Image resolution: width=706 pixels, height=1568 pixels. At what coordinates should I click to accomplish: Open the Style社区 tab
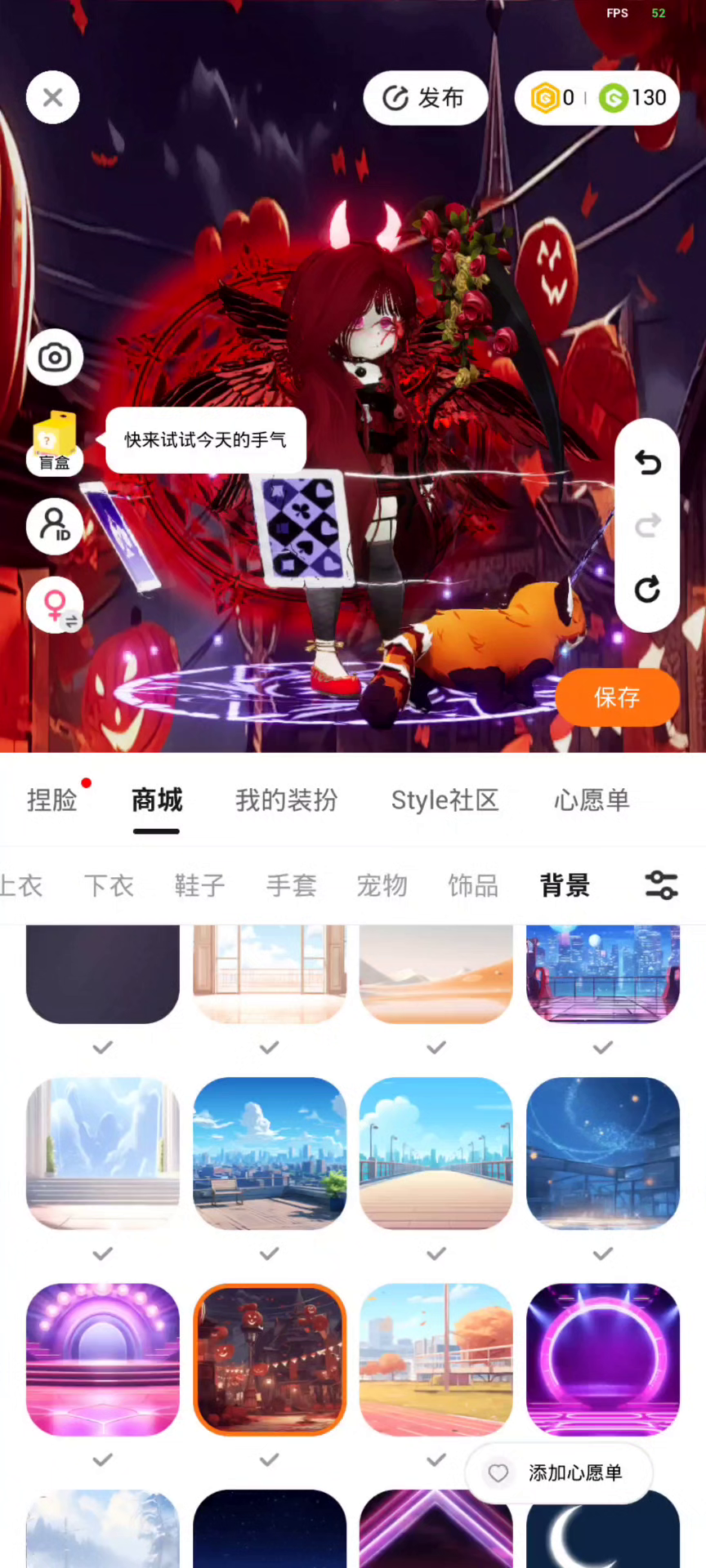click(445, 800)
